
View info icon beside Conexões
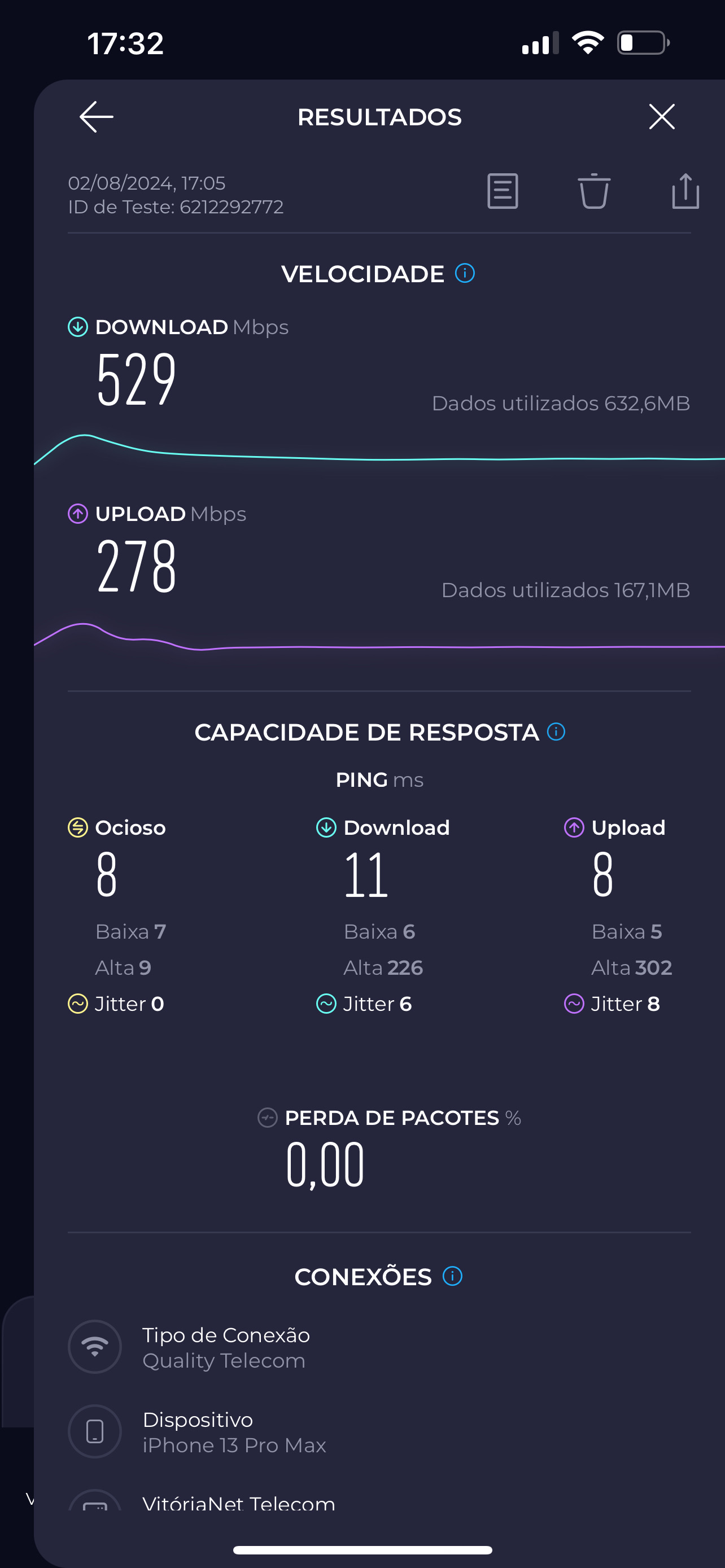click(x=452, y=1276)
